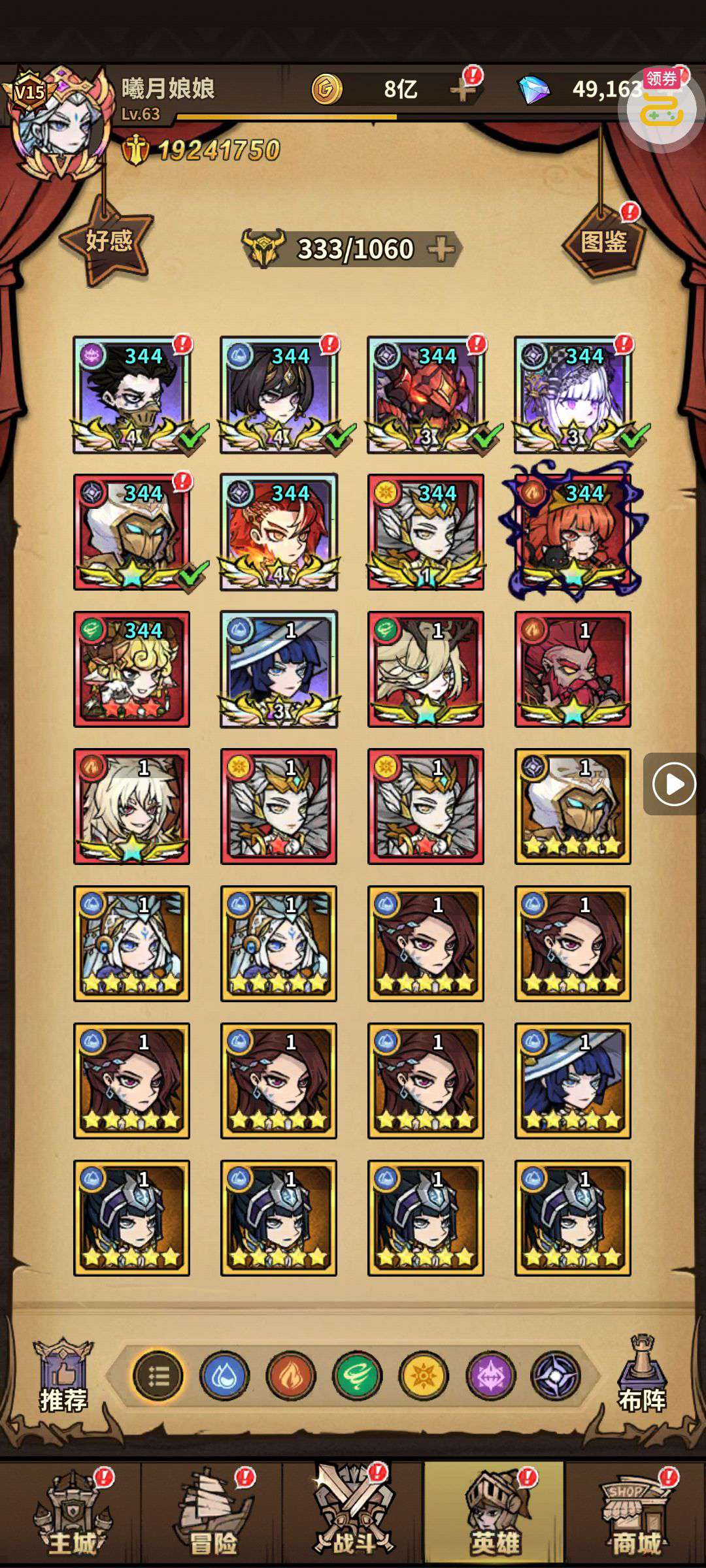Select the blonde horned level 344 wind hero

(x=131, y=669)
